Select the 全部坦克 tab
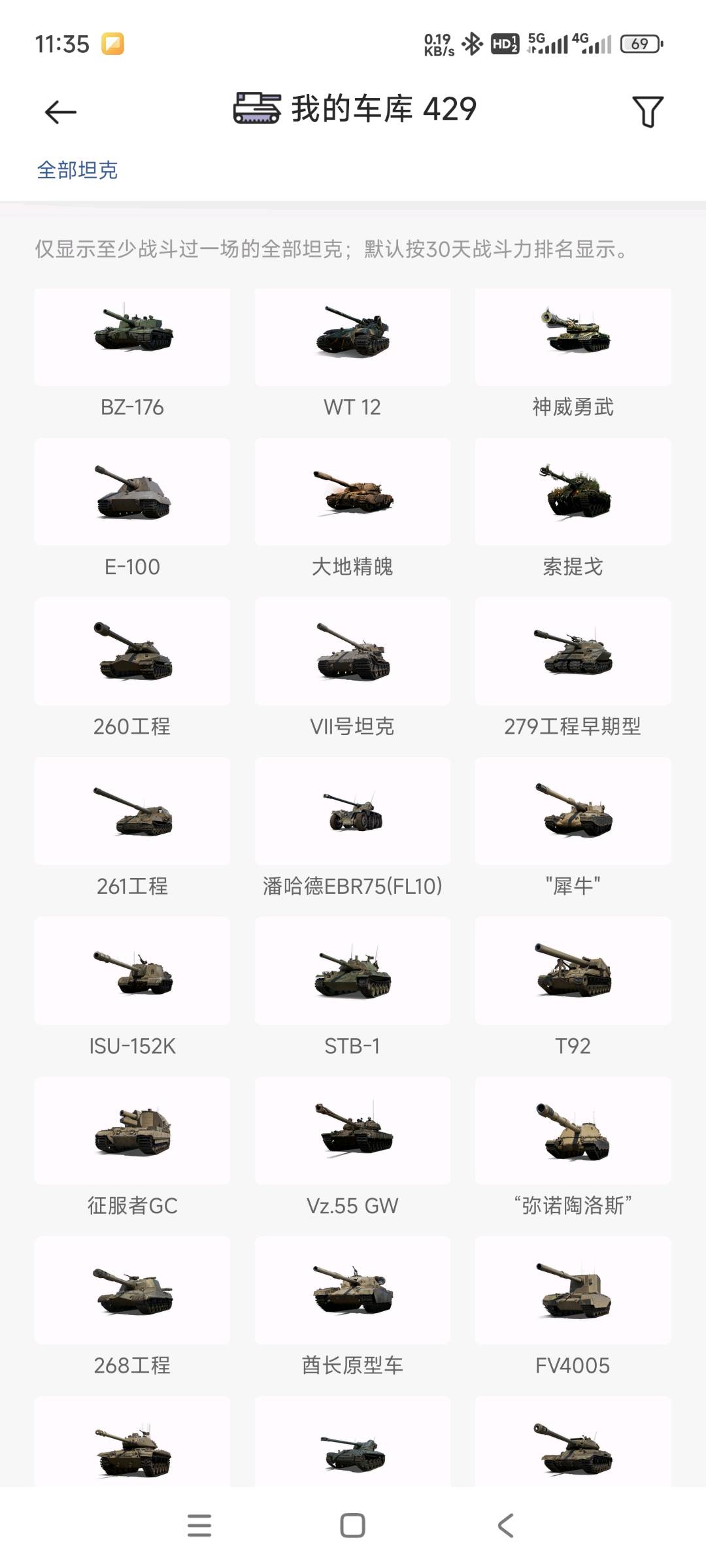This screenshot has height=1568, width=706. click(x=77, y=170)
